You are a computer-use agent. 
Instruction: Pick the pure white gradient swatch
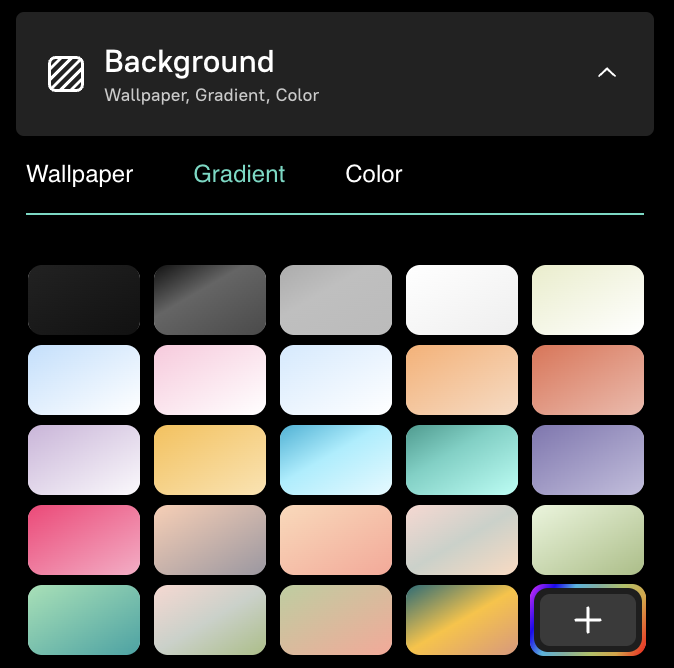click(x=462, y=299)
